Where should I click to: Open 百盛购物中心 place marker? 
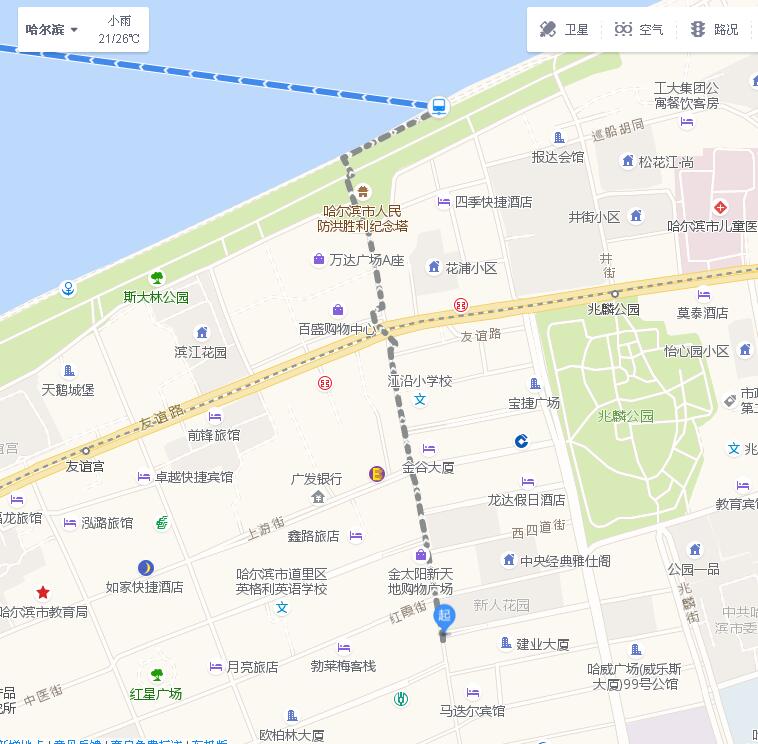[x=338, y=310]
